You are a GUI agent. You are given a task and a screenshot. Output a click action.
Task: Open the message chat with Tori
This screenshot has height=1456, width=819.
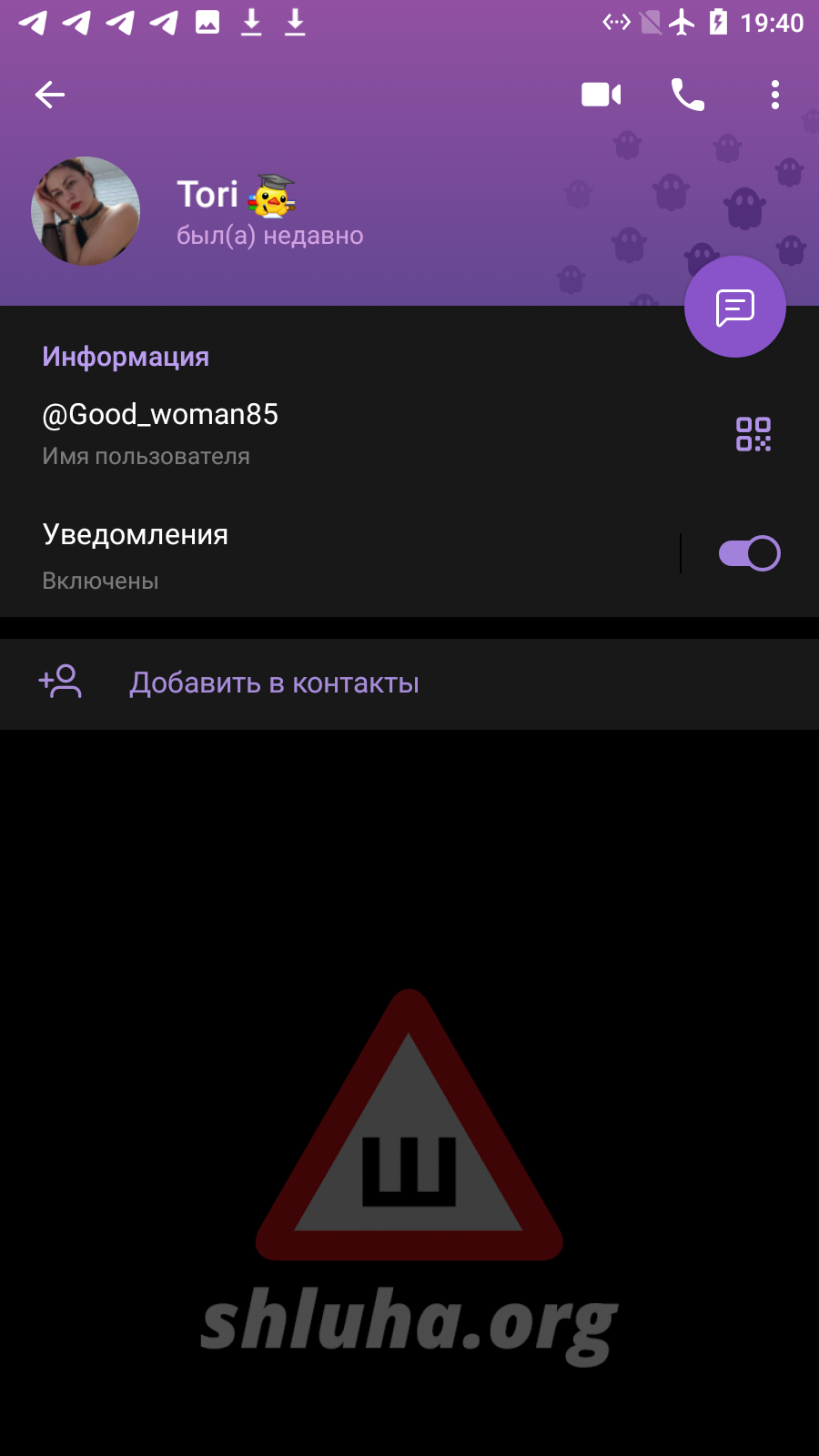click(x=734, y=308)
